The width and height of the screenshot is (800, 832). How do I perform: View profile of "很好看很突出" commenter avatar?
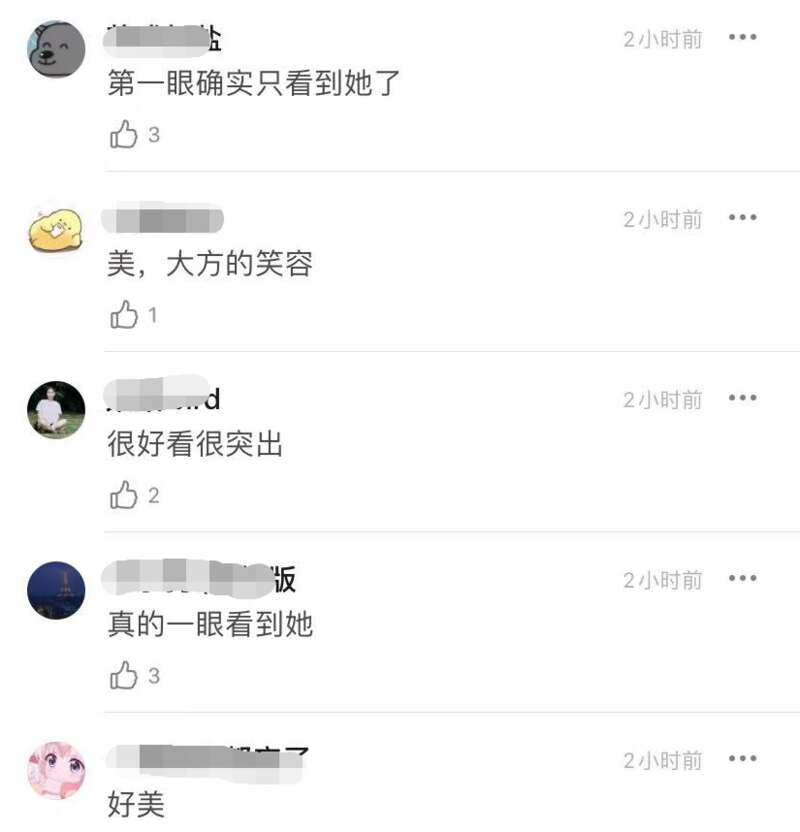pos(56,410)
